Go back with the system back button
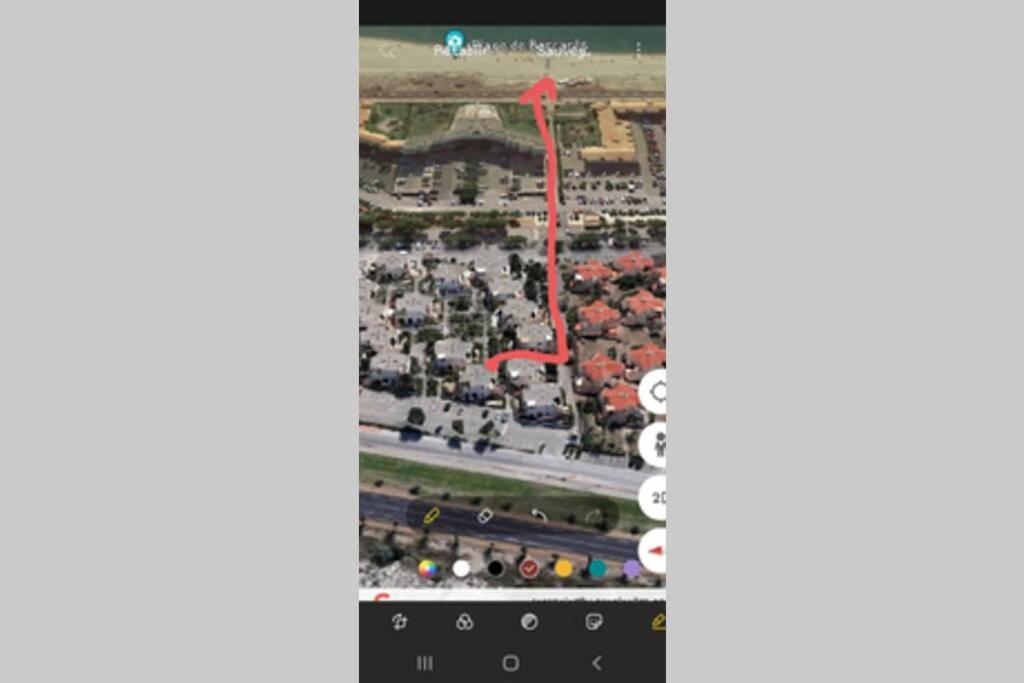The image size is (1024, 683). pyautogui.click(x=597, y=663)
